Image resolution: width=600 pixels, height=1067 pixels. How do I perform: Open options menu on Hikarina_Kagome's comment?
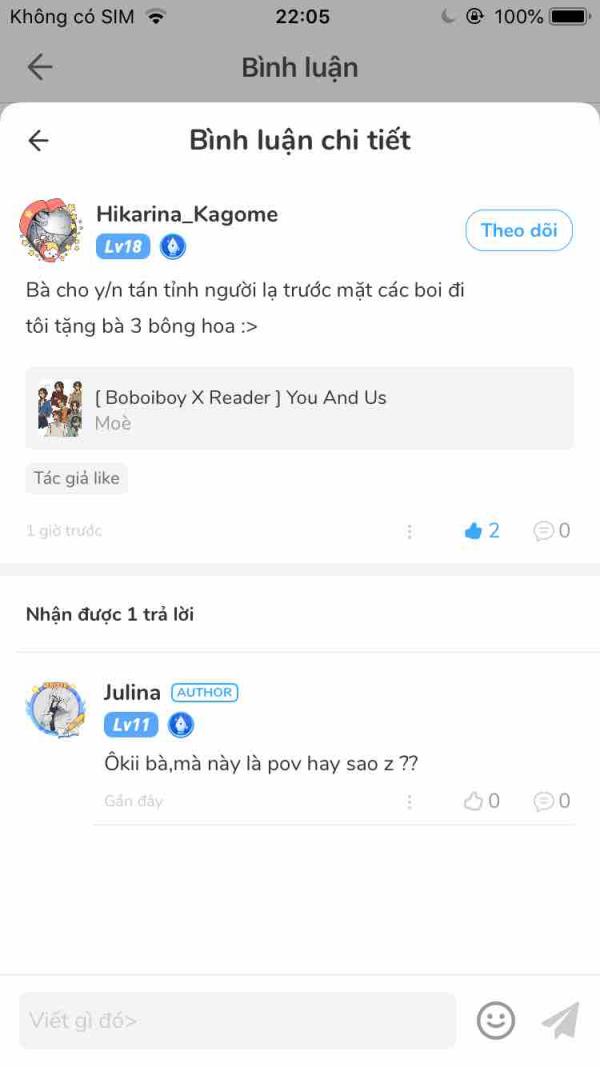click(410, 531)
